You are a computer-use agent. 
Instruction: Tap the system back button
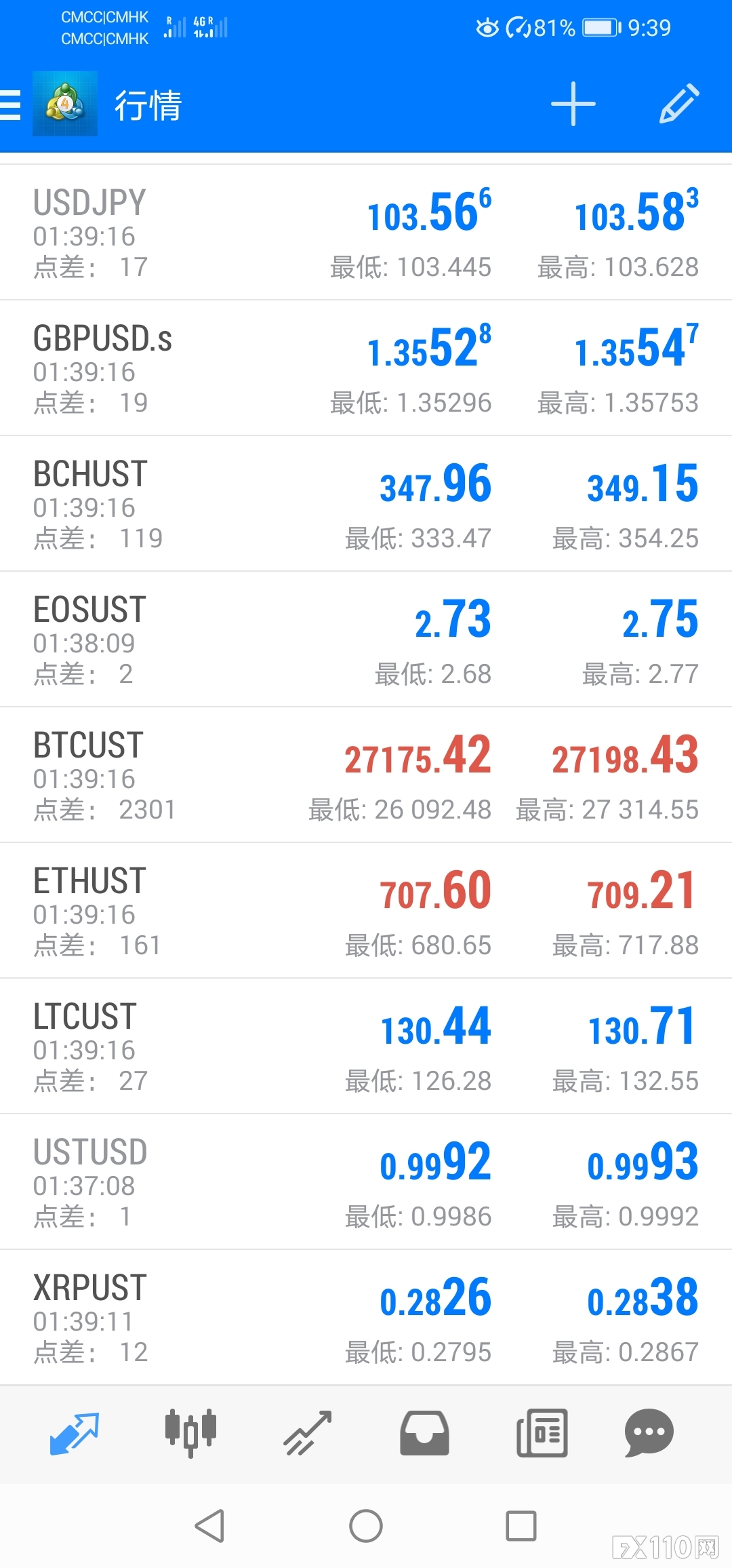(x=209, y=1526)
